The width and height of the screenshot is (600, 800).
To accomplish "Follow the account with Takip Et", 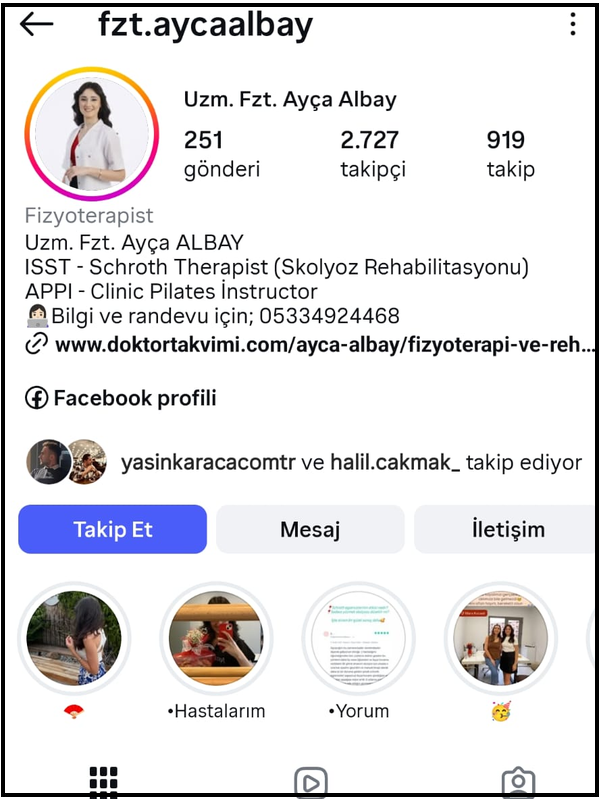I will coord(112,529).
